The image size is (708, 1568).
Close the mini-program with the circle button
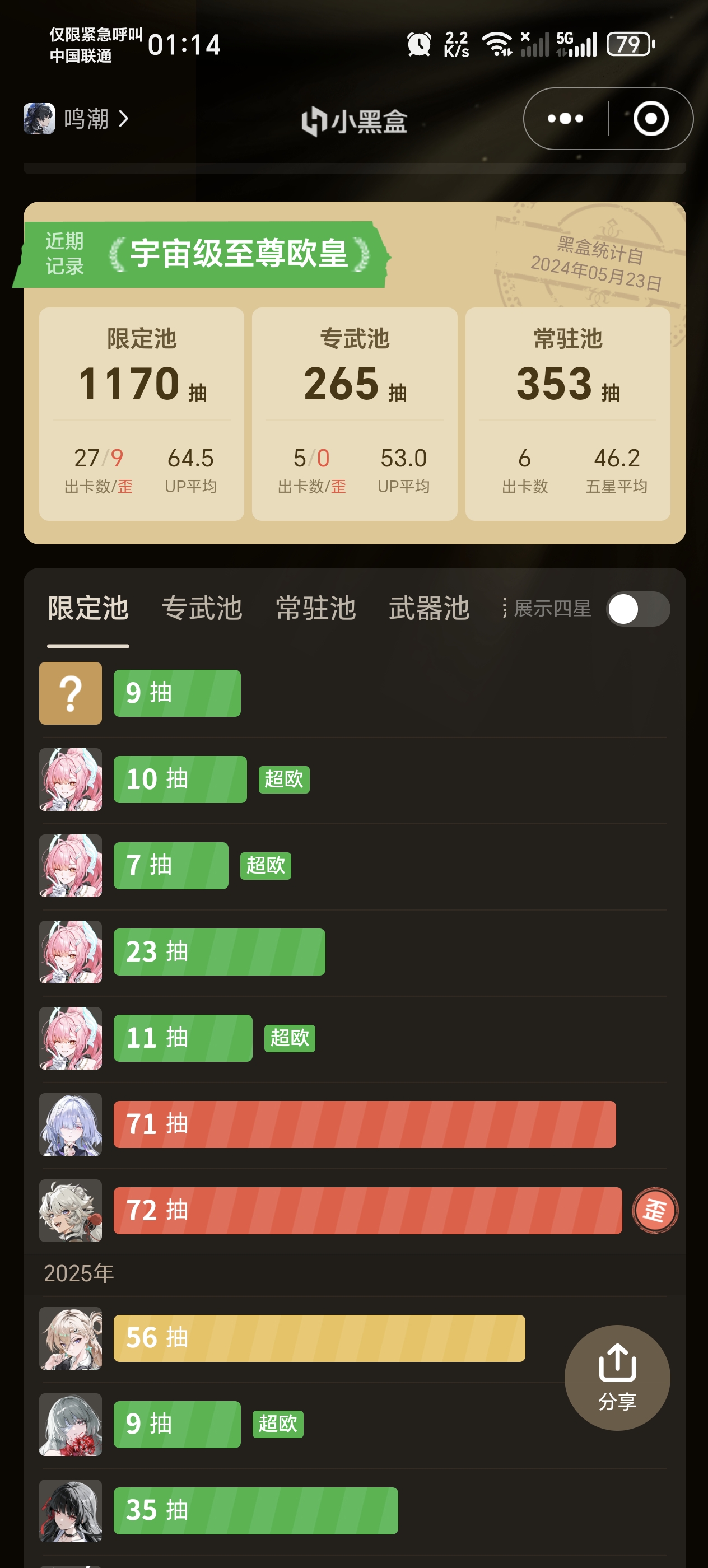click(650, 119)
